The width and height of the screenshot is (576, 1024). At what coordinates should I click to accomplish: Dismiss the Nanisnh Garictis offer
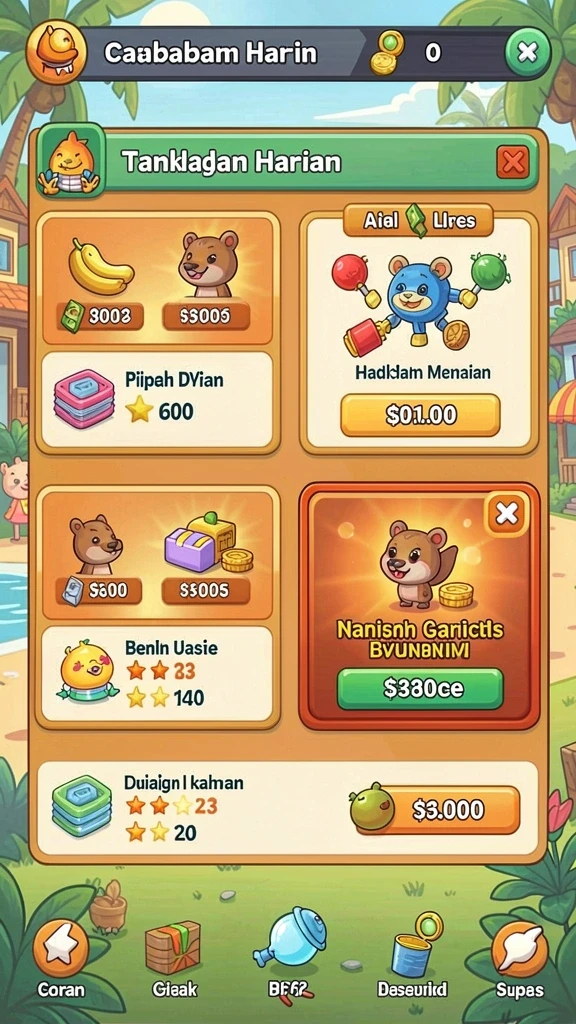coord(506,514)
